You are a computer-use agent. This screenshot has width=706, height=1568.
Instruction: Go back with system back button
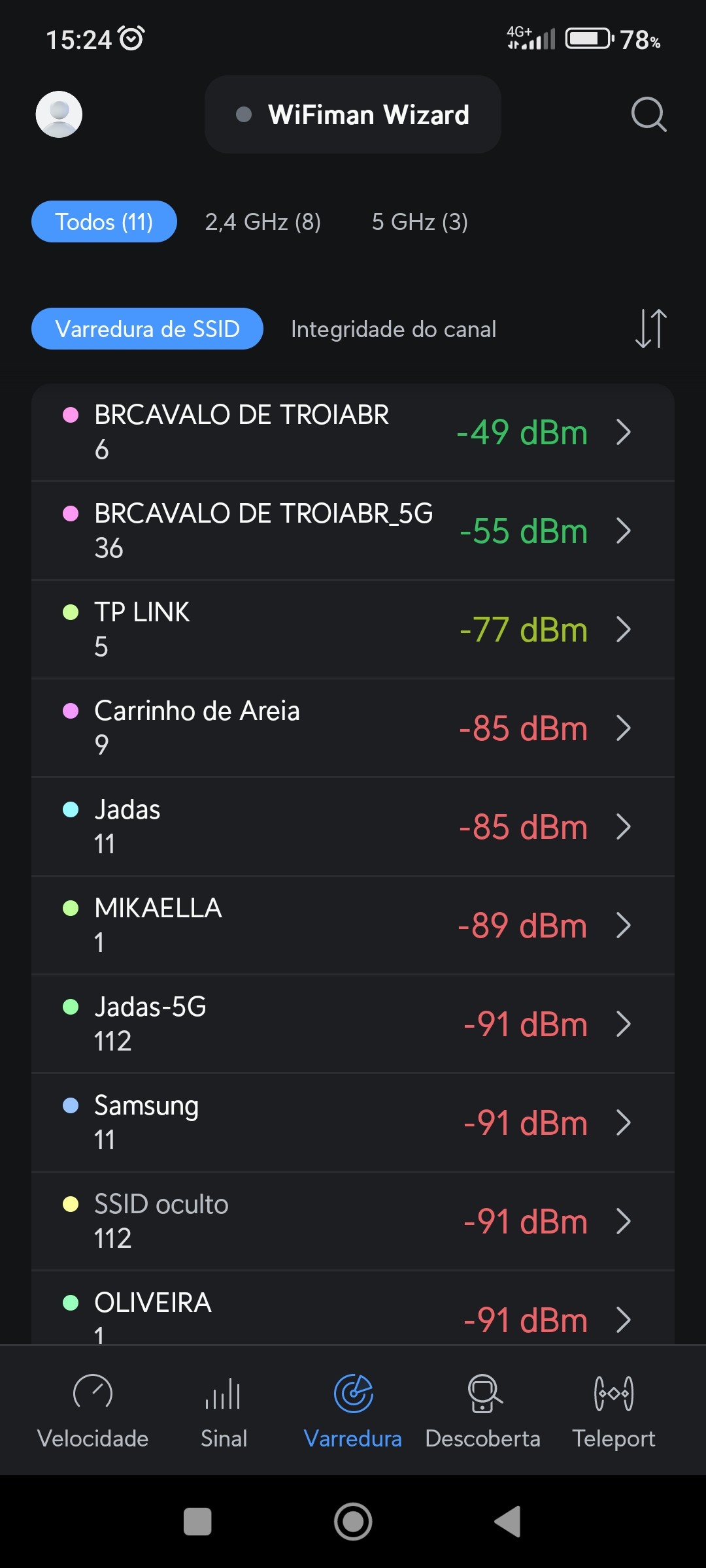508,1522
